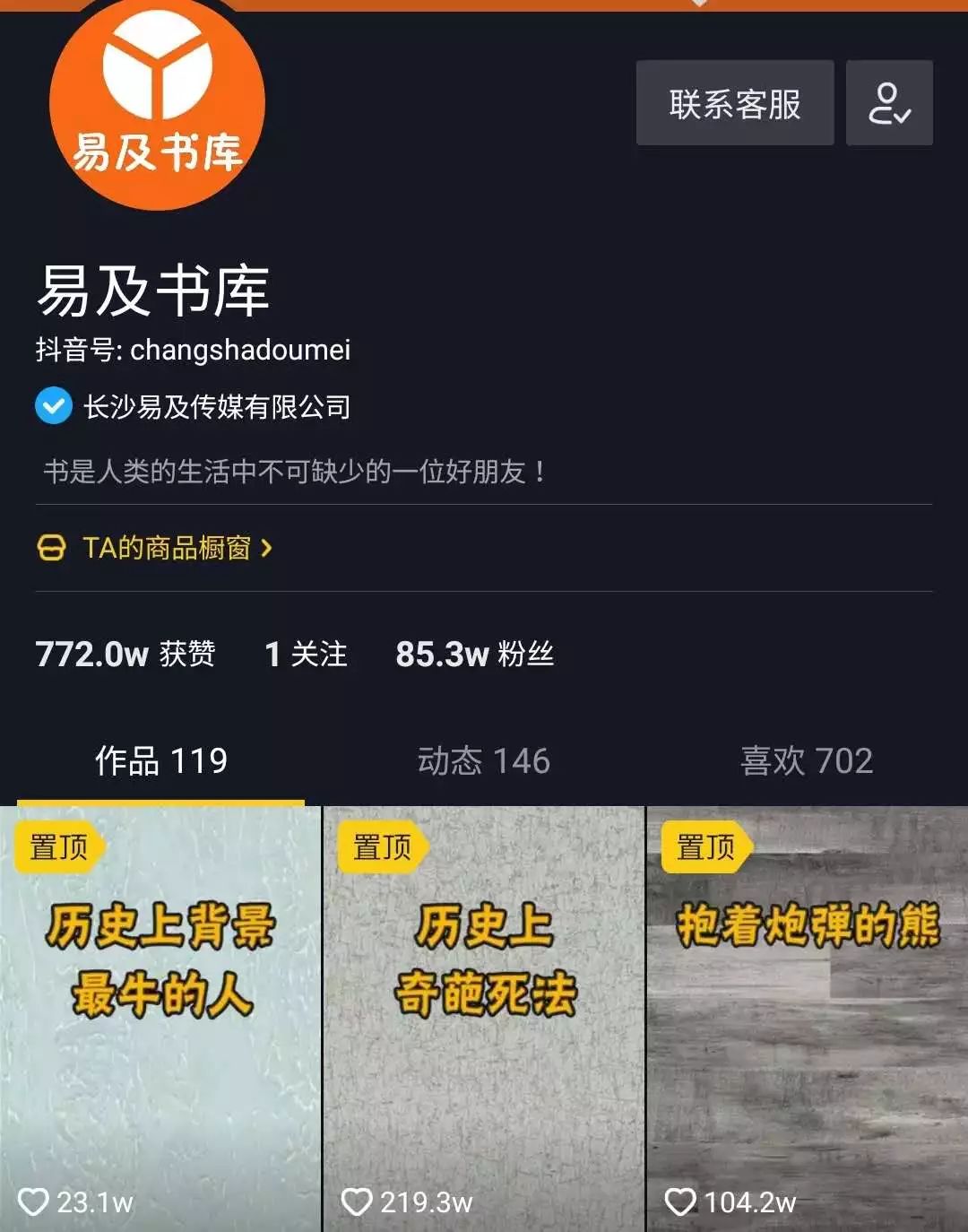Switch to the 喜欢 702 tab
Viewport: 968px width, 1232px height.
click(806, 761)
